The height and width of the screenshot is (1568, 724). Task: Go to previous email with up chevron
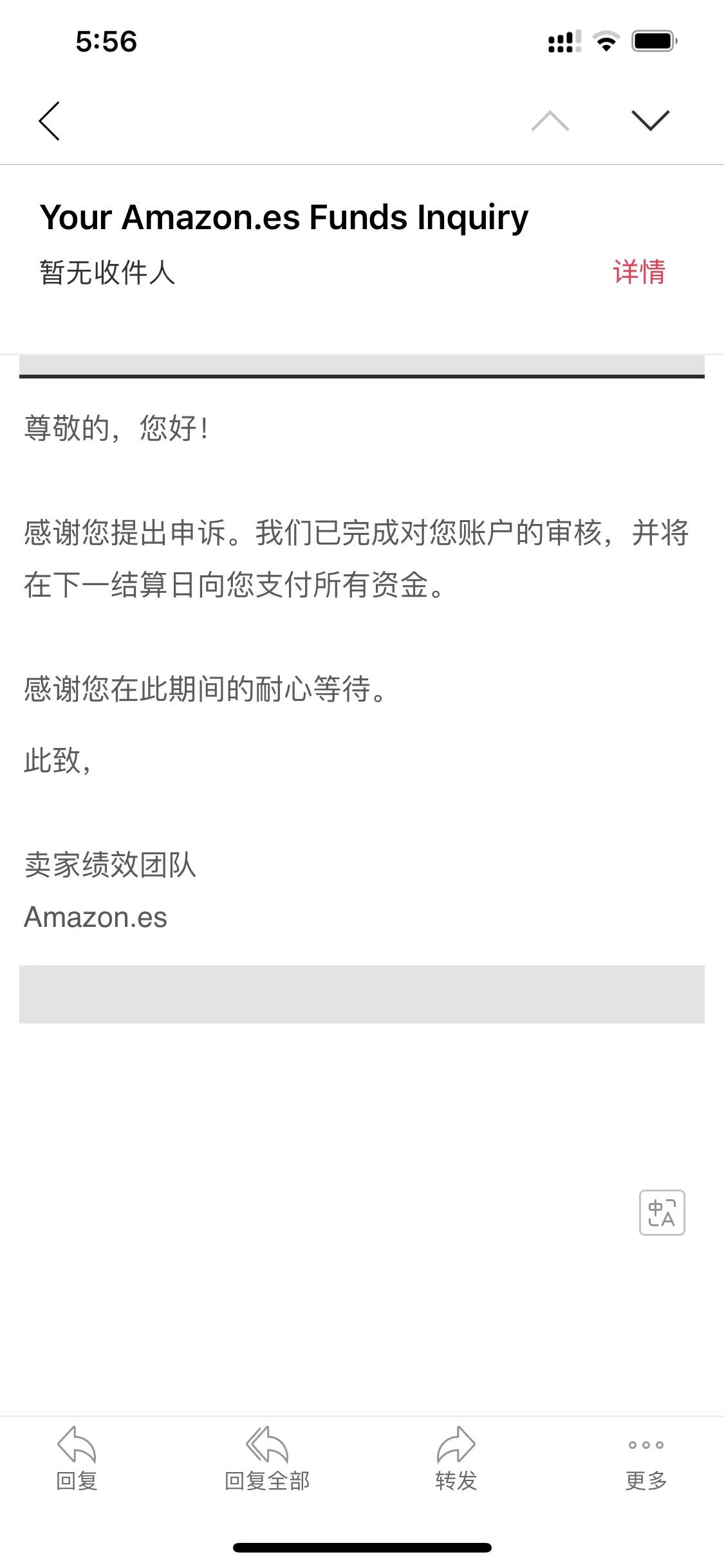550,121
